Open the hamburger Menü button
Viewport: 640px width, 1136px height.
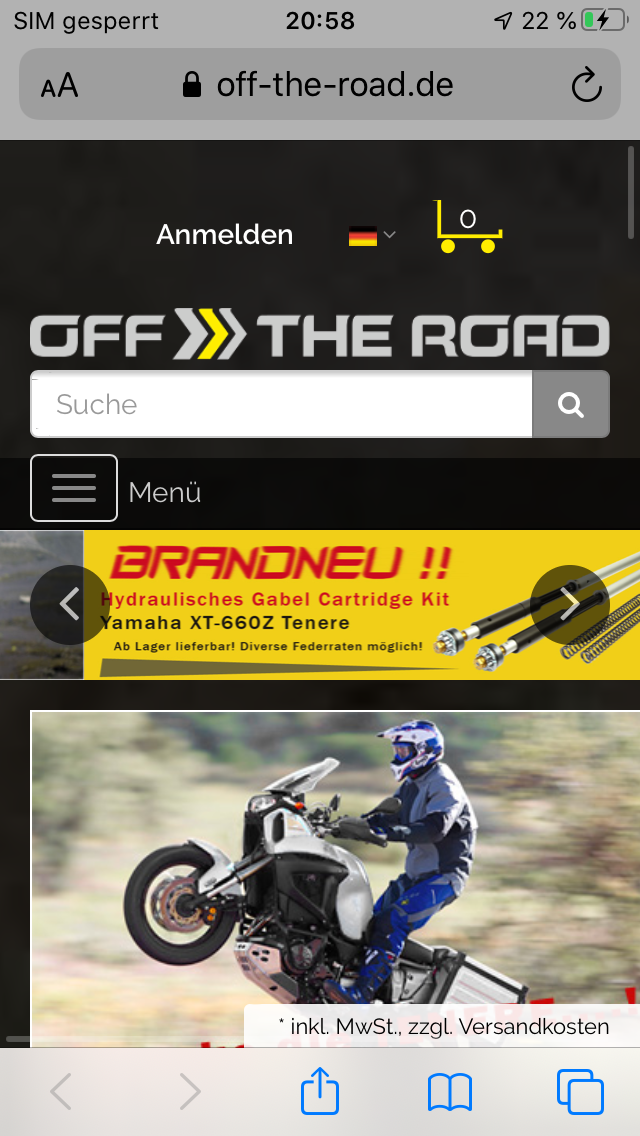(x=74, y=488)
